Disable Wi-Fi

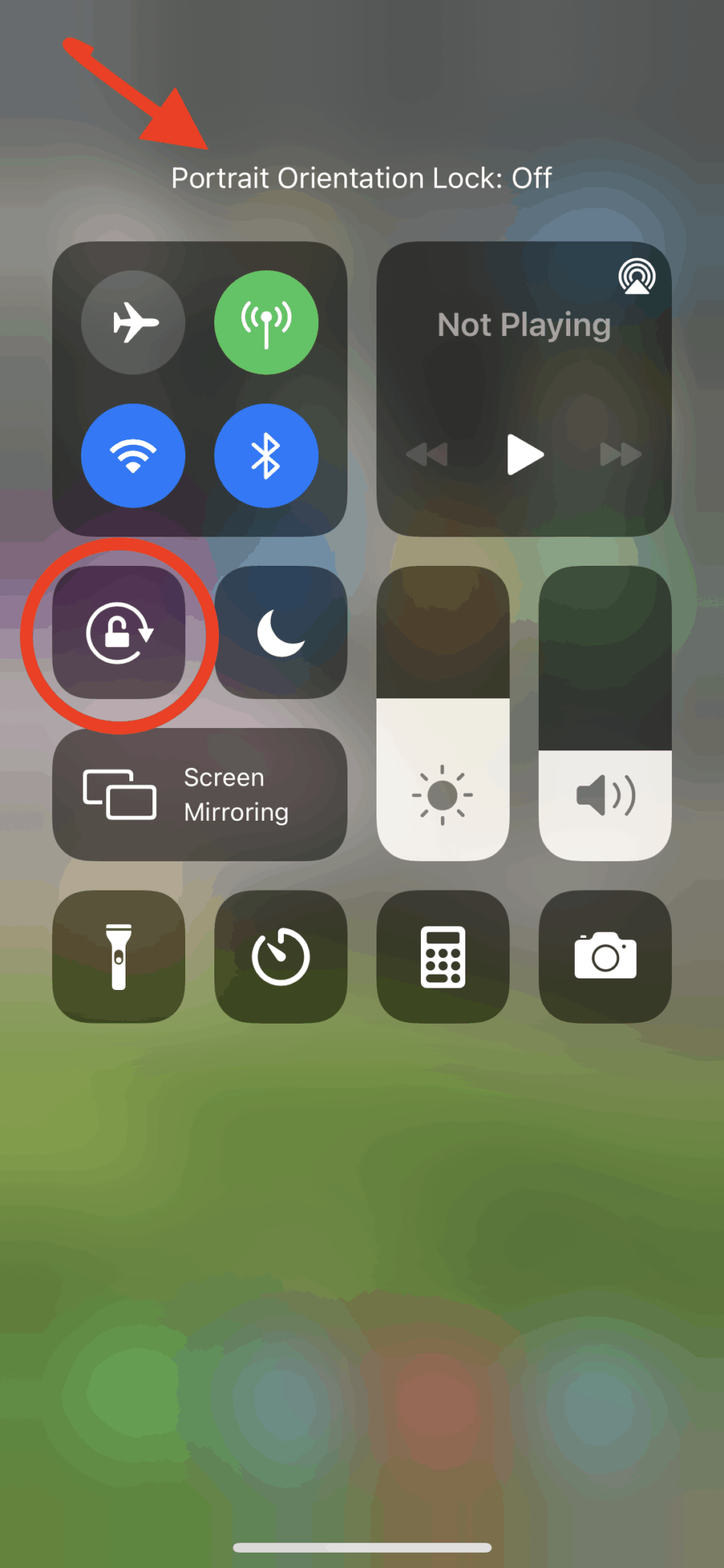133,456
